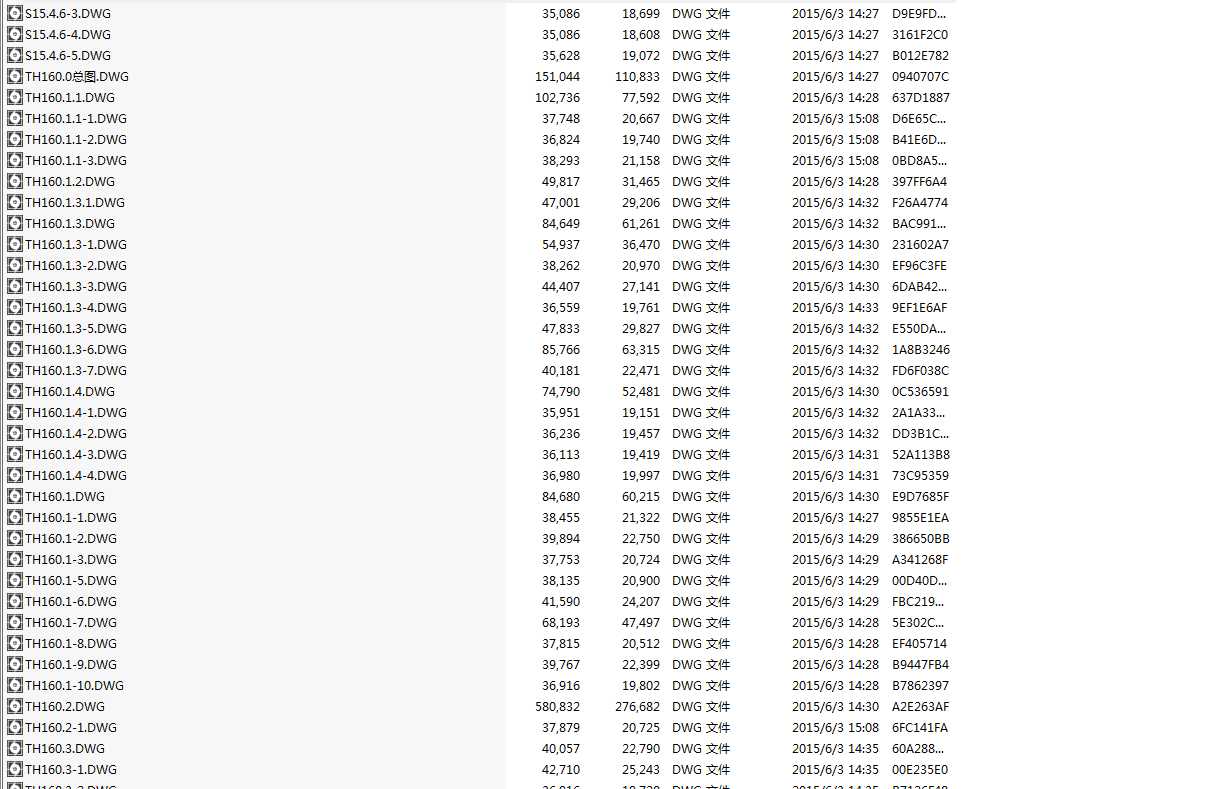This screenshot has height=789, width=1226.
Task: Select the TH160.1.3-6.DWG file
Action: coord(75,350)
